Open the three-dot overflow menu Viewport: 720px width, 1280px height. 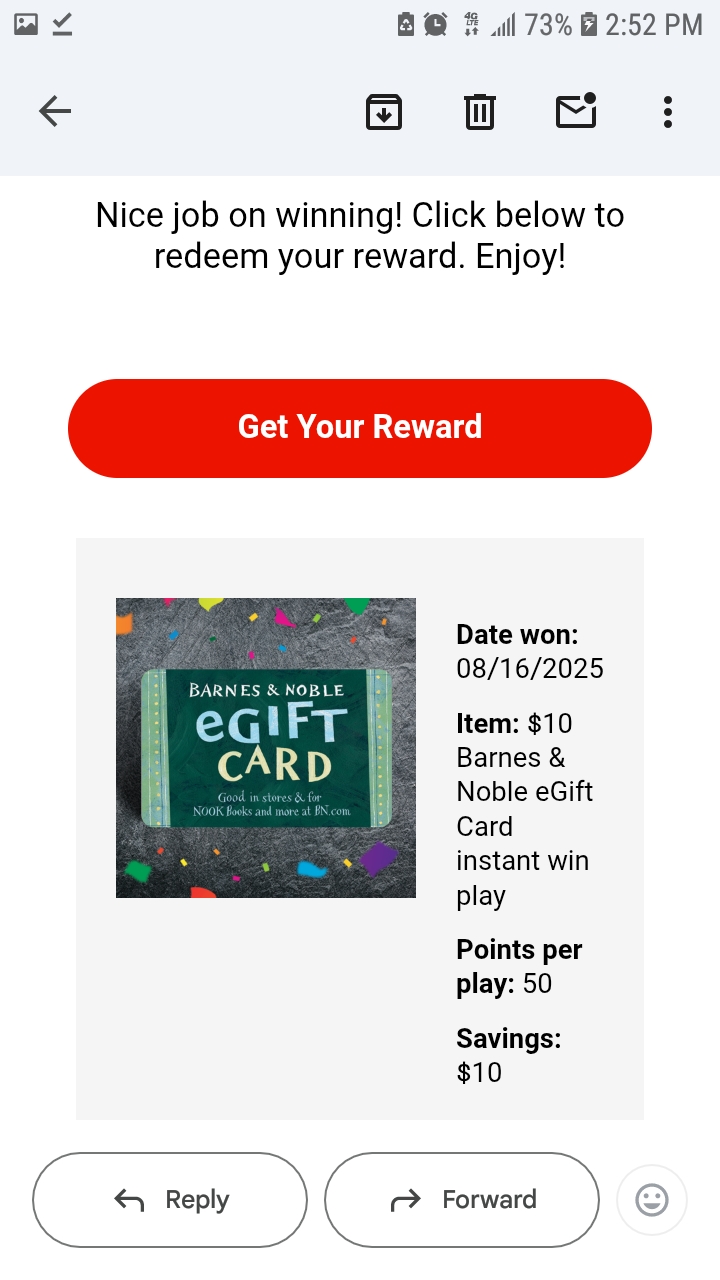point(667,112)
